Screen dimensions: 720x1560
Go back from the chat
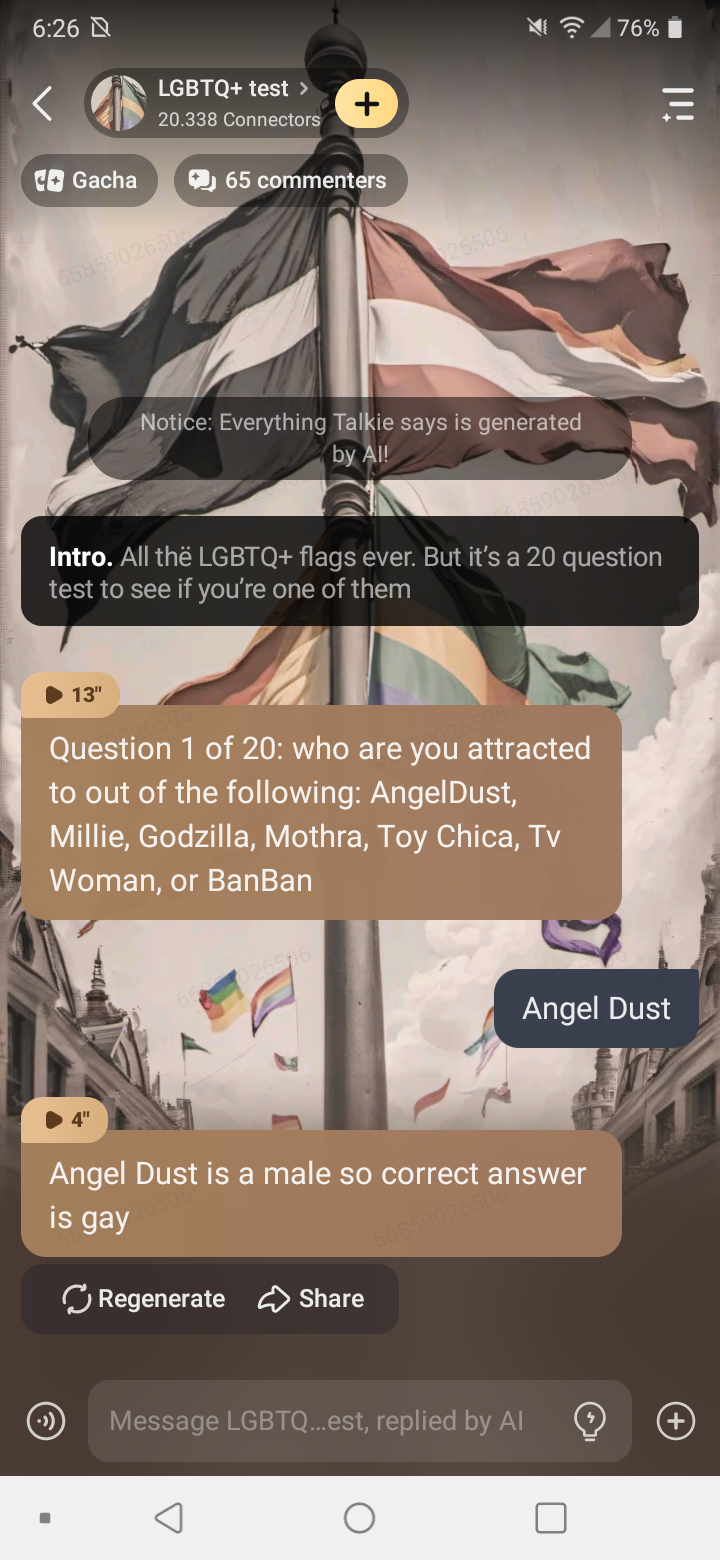click(42, 103)
